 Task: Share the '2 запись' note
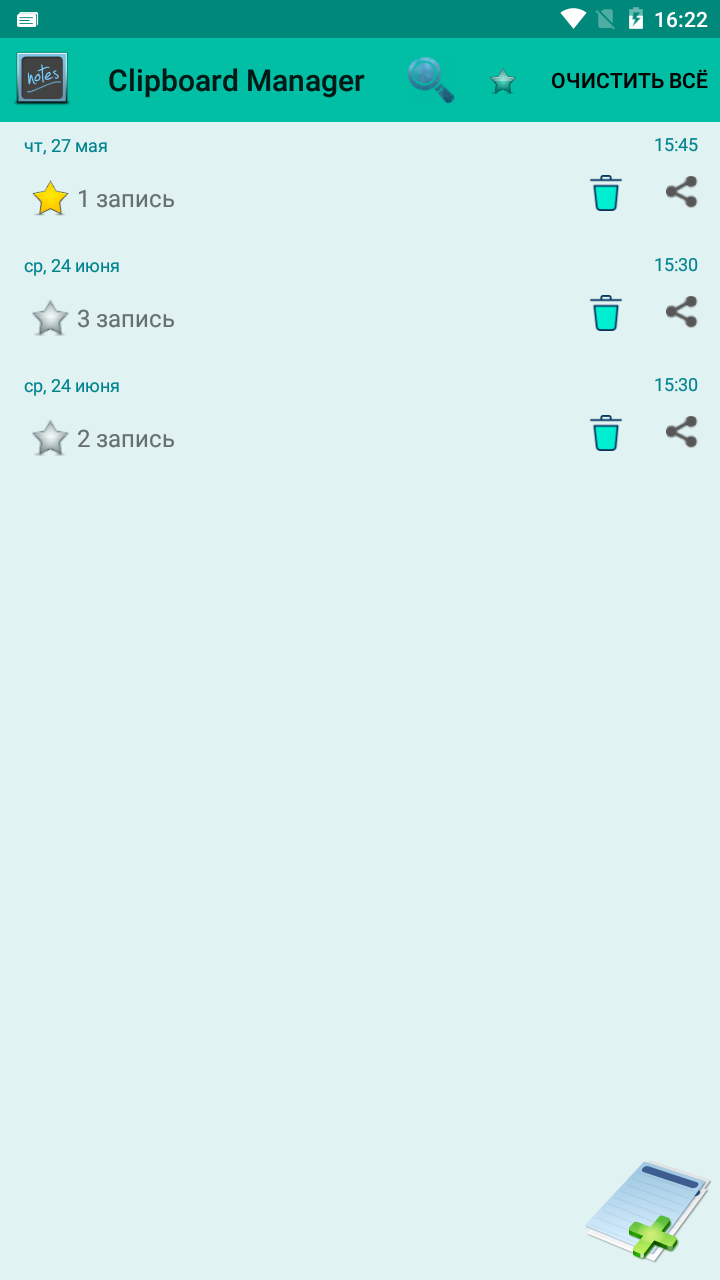coord(681,432)
